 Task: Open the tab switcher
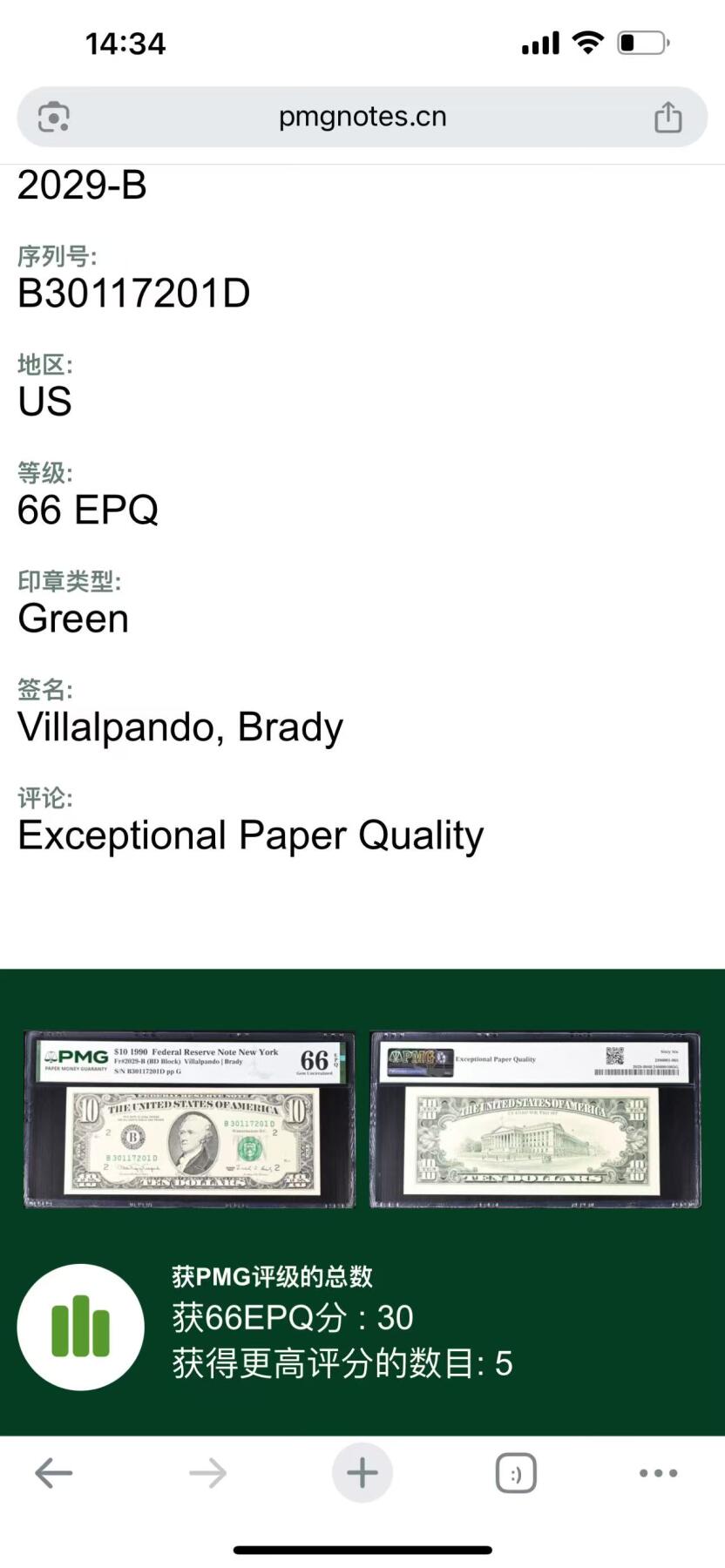click(x=516, y=1473)
